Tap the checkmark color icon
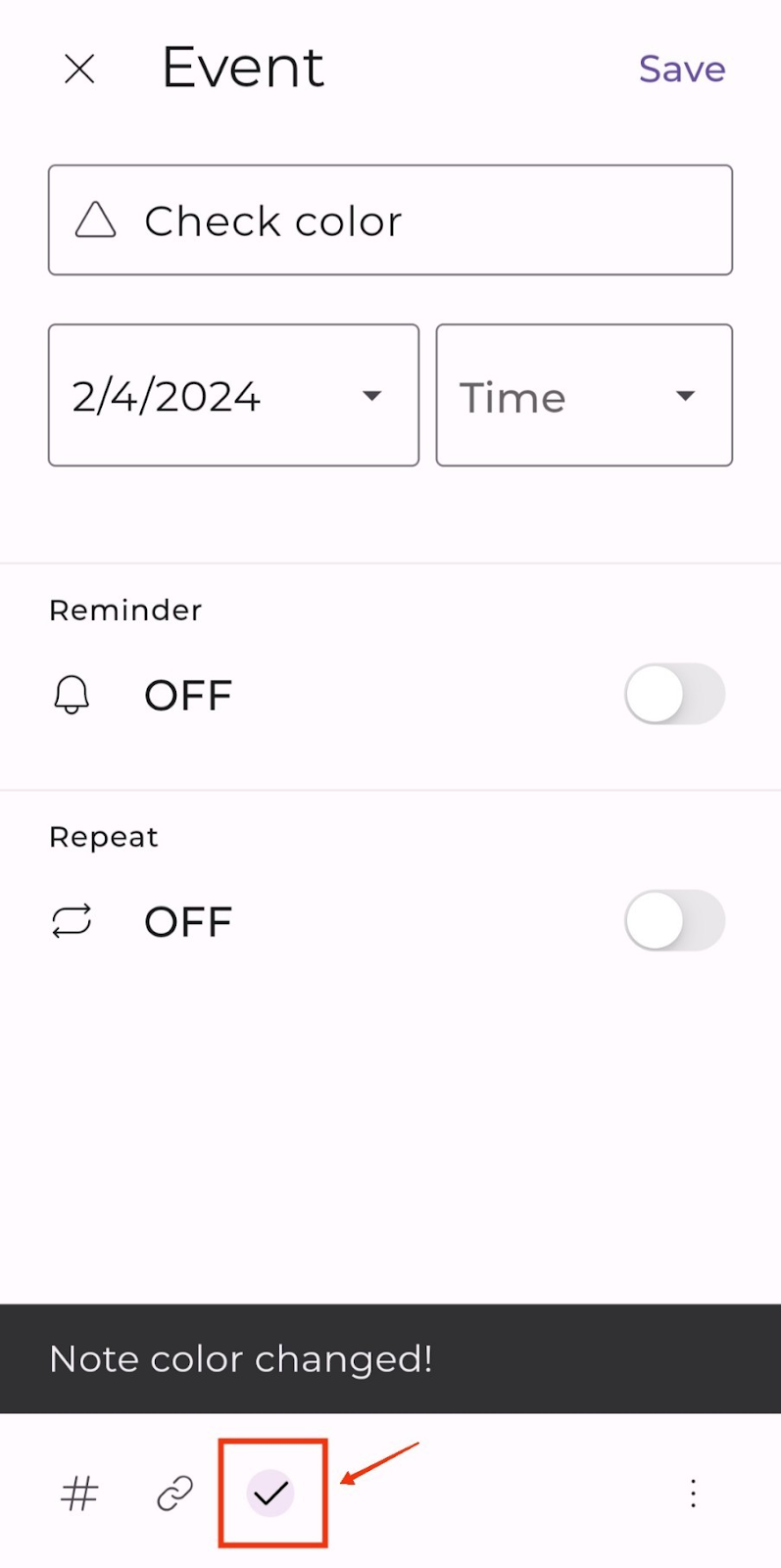Screen dimensions: 781x1568 tap(270, 1494)
